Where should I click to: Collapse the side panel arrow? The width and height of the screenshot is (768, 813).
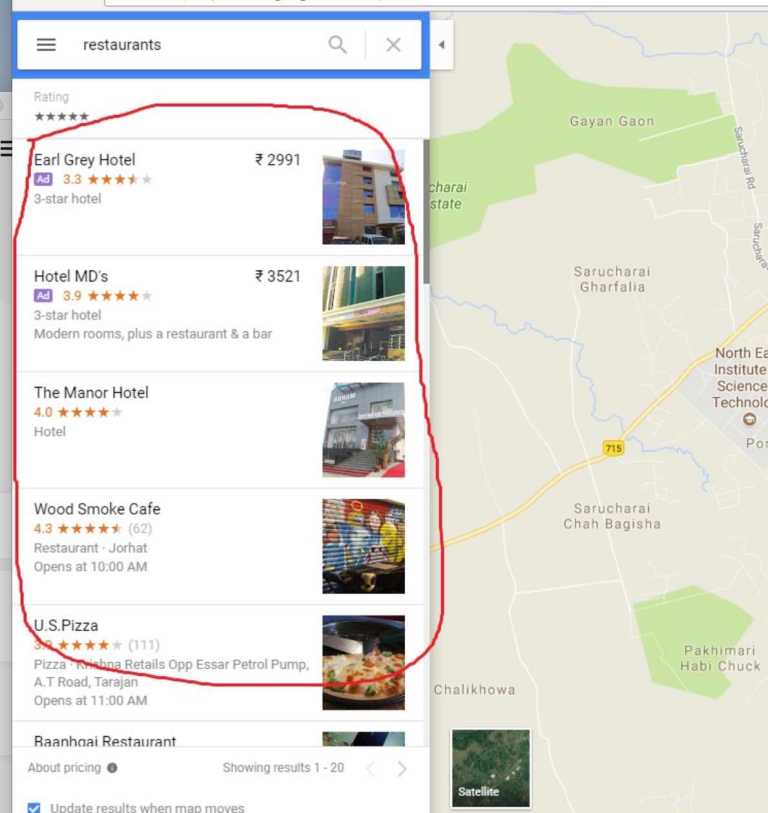coord(441,45)
